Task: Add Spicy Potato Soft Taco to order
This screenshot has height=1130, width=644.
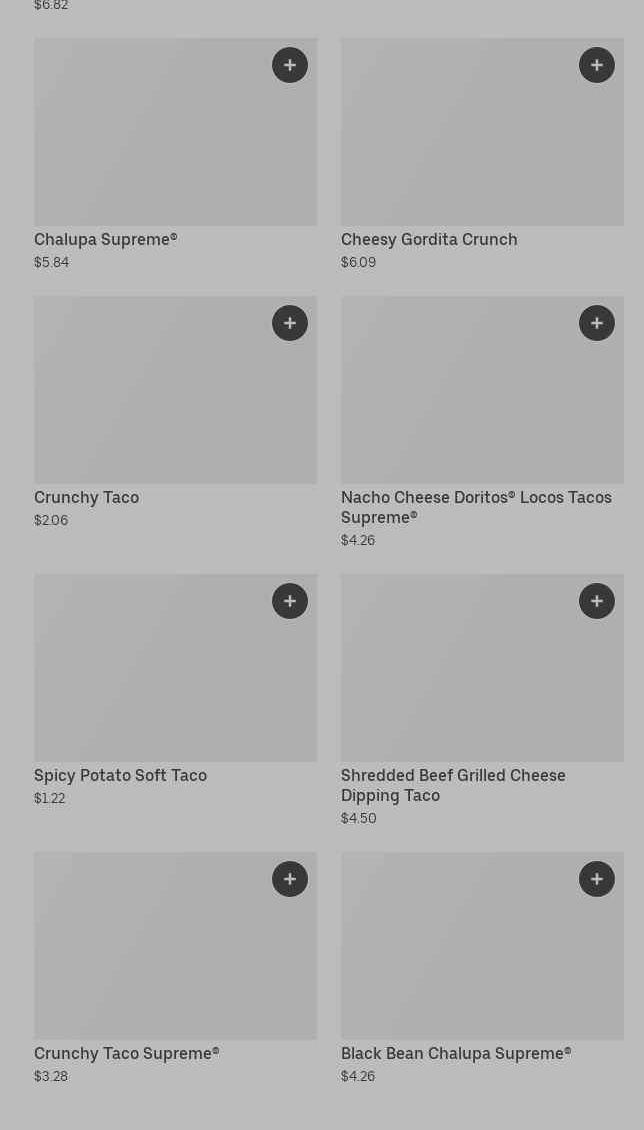Action: click(x=290, y=601)
